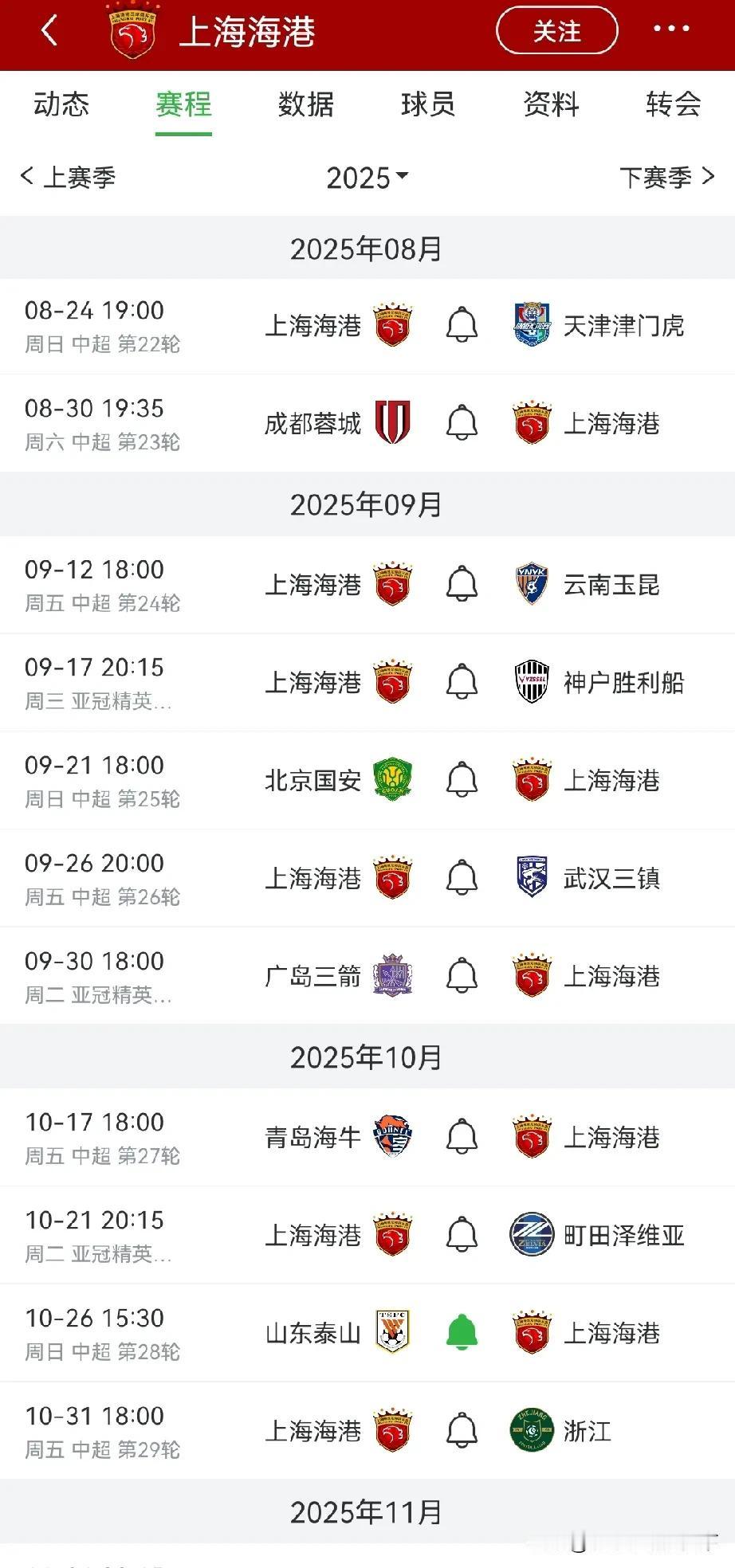735x1568 pixels.
Task: Open the 资料 tab
Action: [x=550, y=104]
